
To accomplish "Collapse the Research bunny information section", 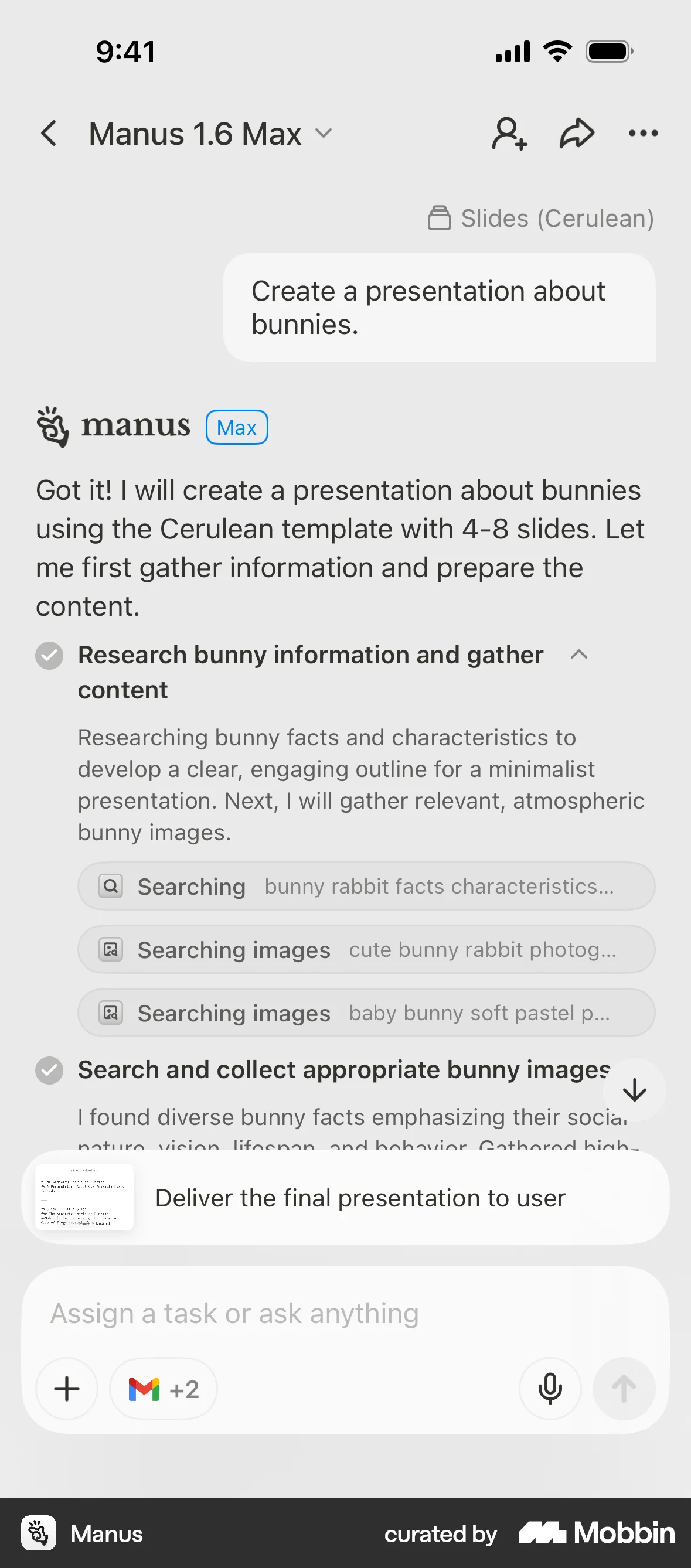I will click(x=579, y=655).
